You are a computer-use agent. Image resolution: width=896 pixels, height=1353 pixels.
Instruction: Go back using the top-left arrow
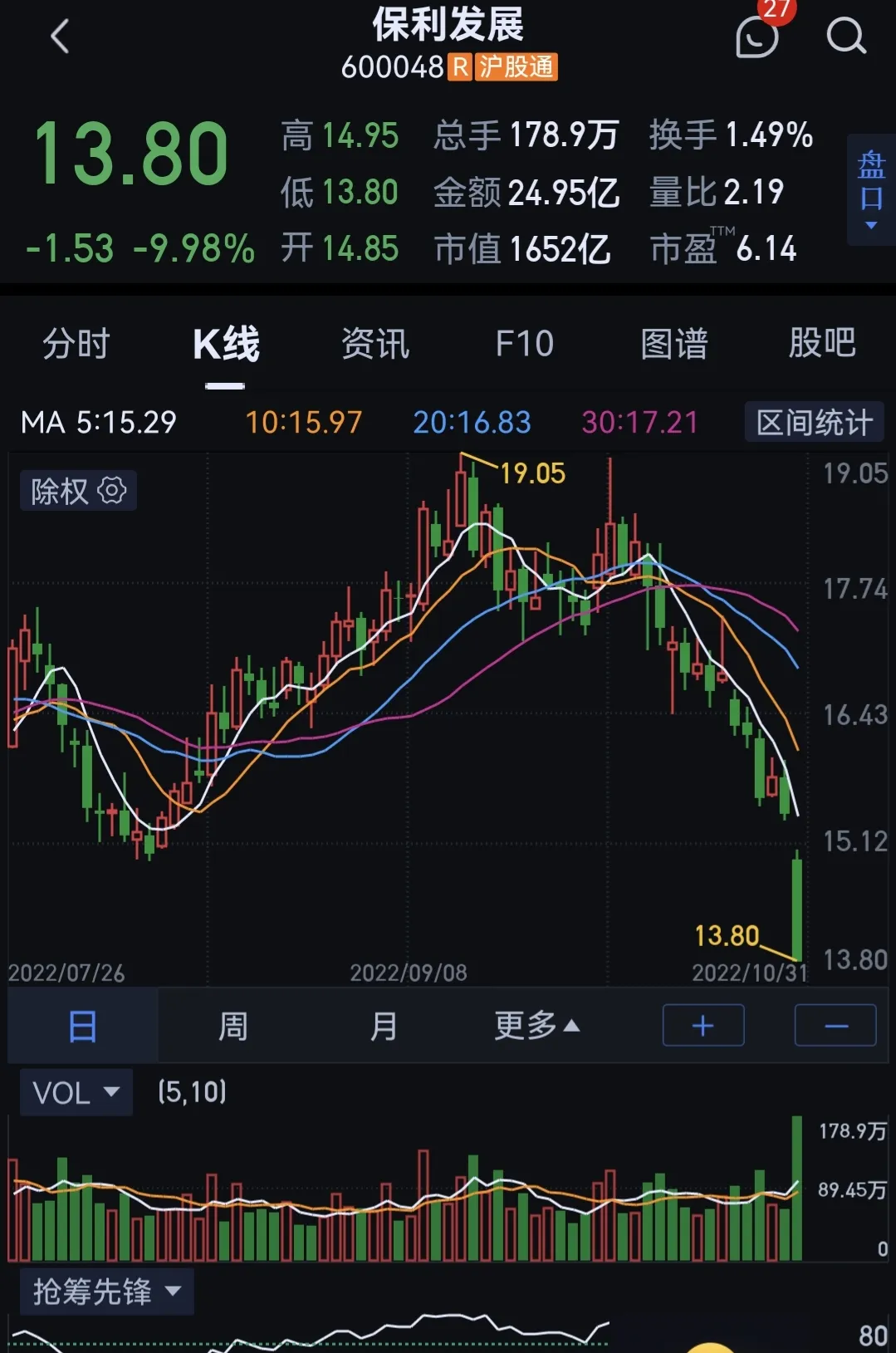(x=60, y=37)
